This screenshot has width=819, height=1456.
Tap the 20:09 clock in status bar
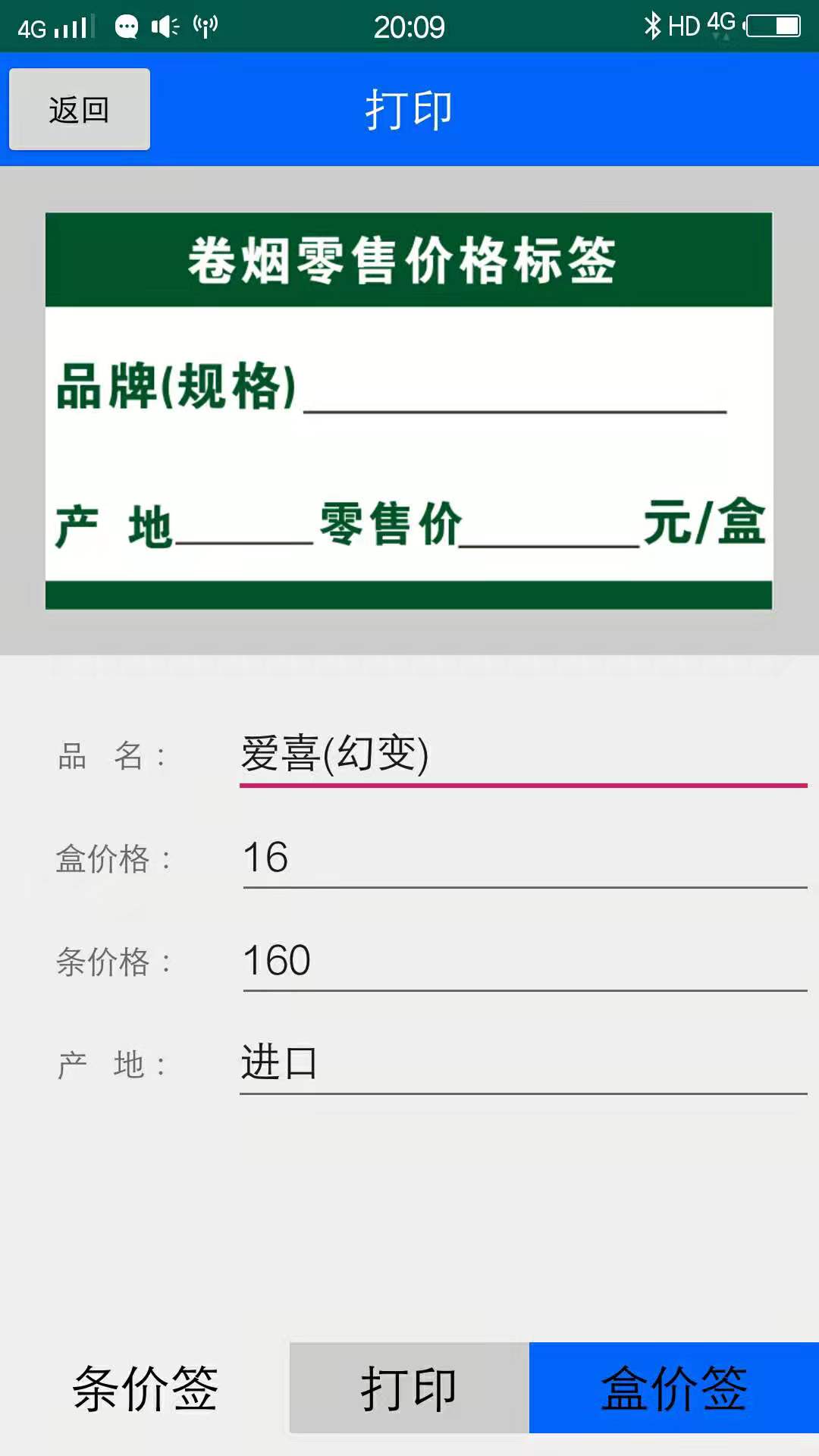[x=409, y=25]
